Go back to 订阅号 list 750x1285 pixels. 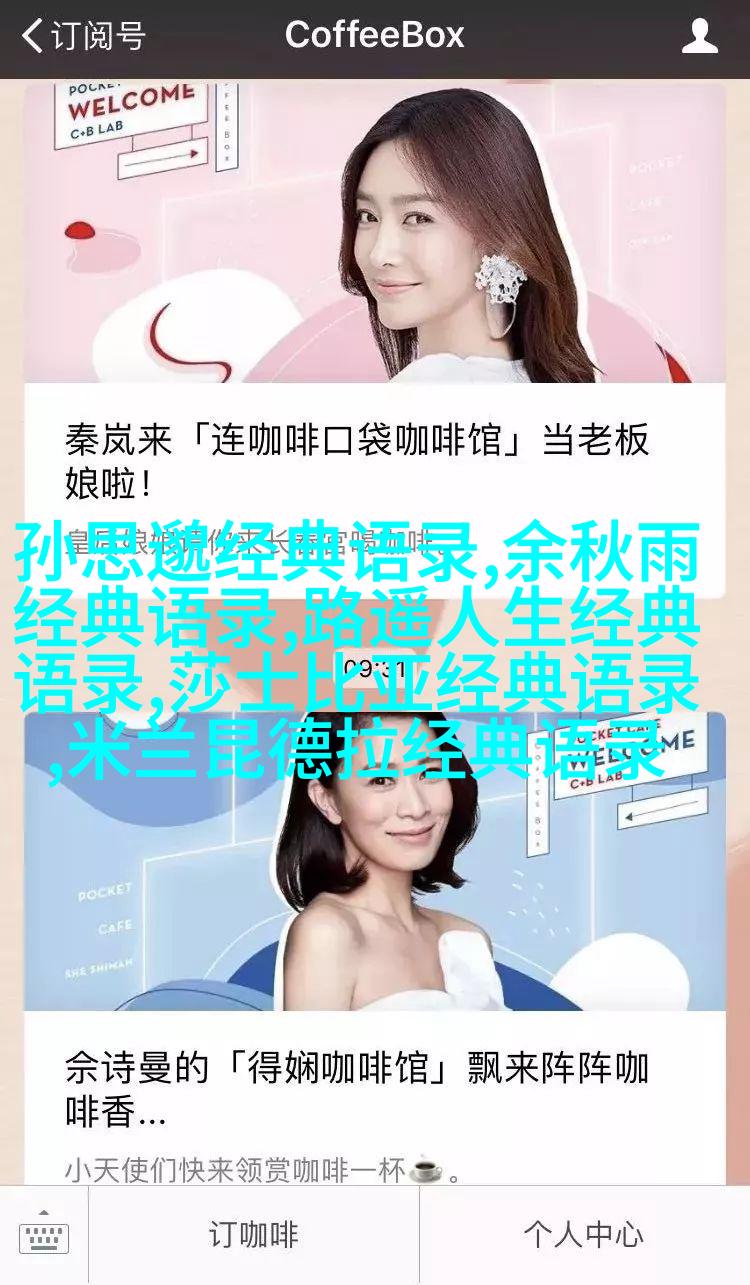[82, 37]
